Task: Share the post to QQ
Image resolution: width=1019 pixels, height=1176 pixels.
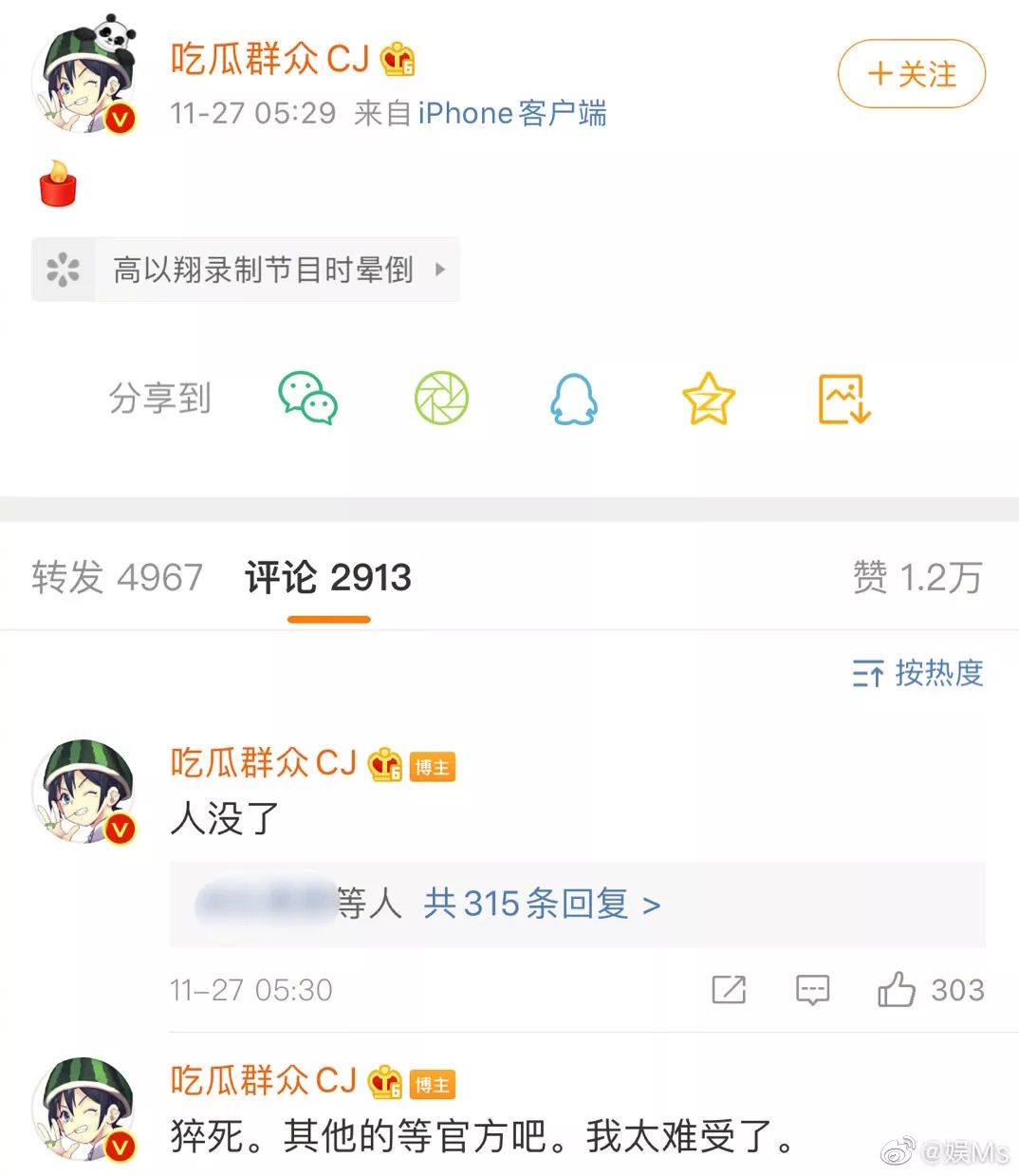Action: pyautogui.click(x=574, y=399)
